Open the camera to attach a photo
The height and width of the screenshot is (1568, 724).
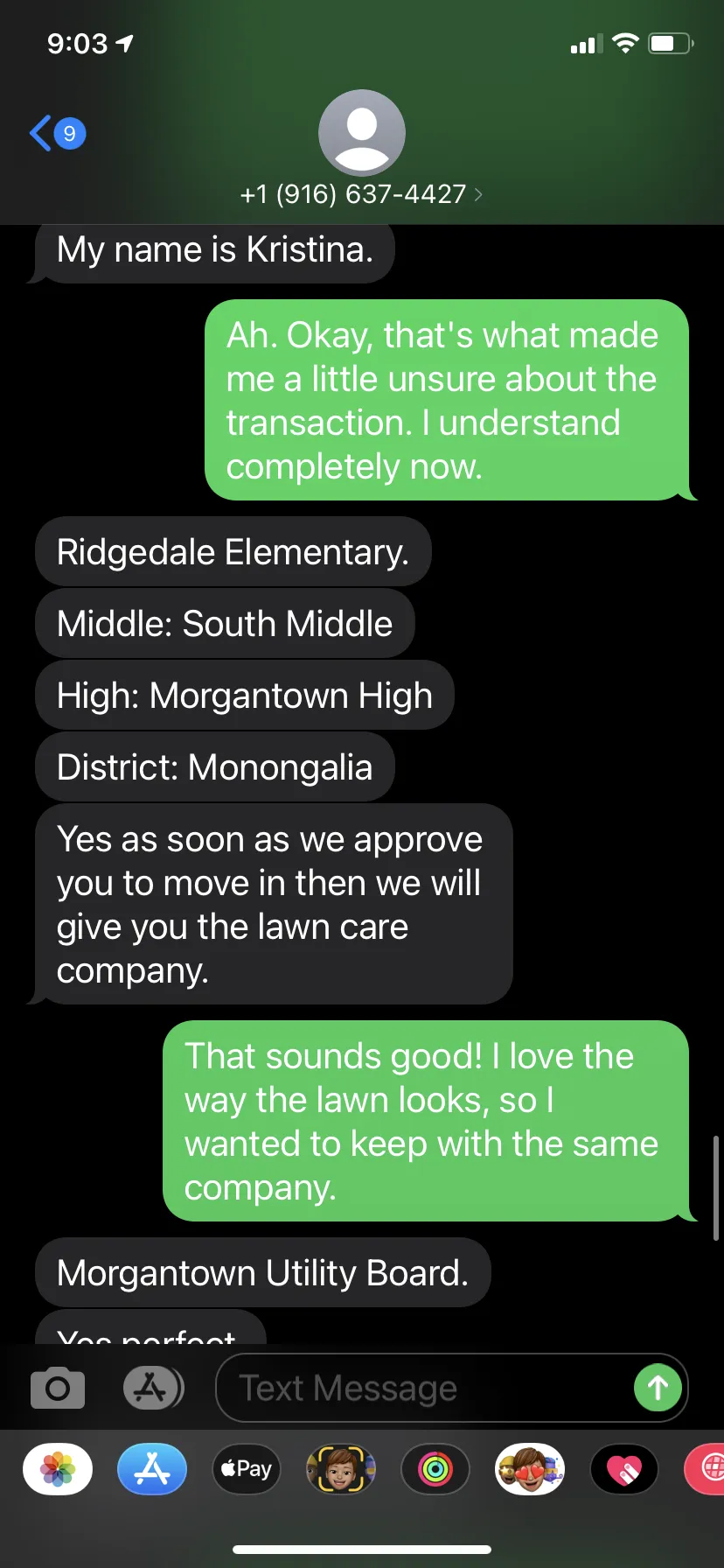58,1388
